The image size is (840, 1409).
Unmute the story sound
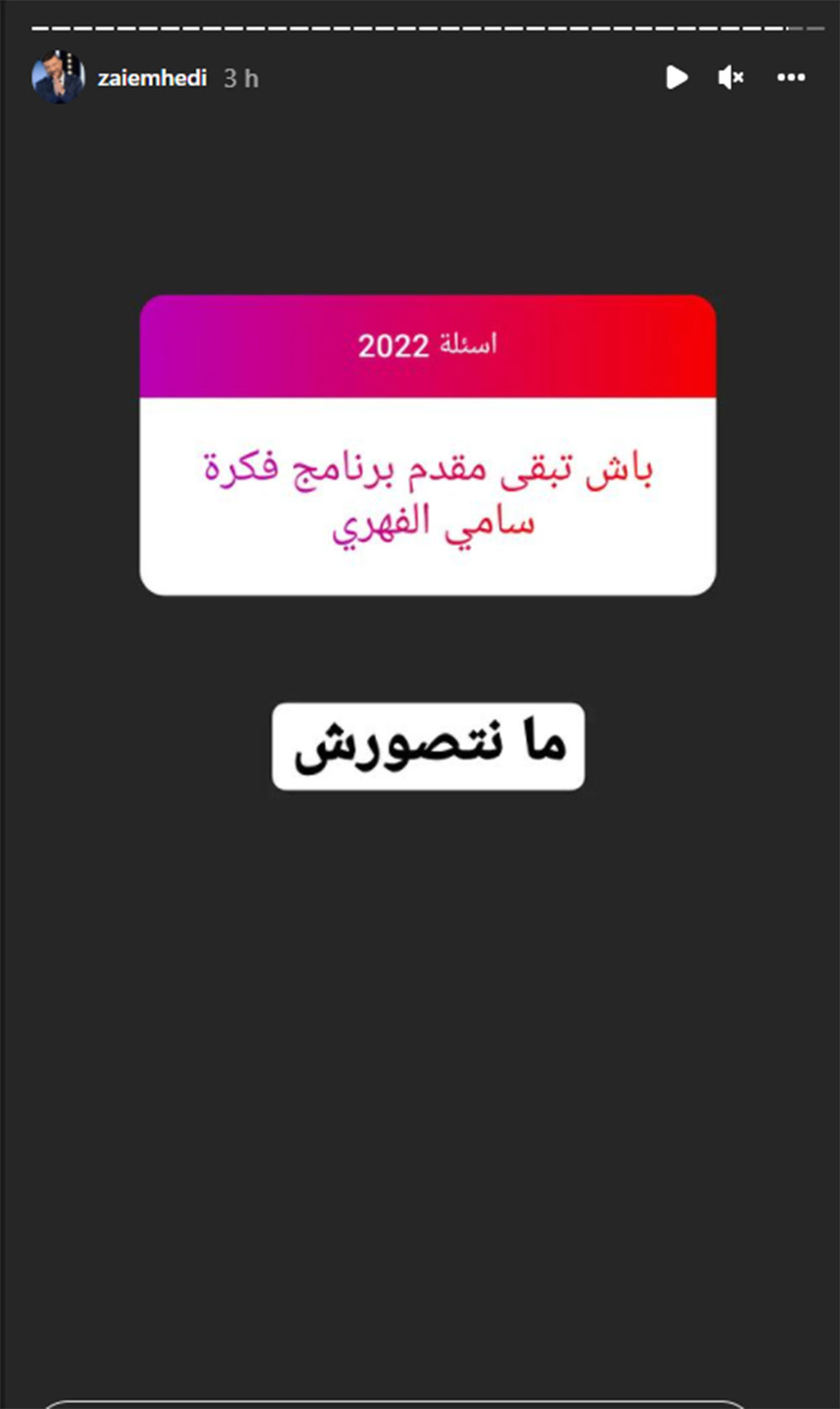pos(731,77)
